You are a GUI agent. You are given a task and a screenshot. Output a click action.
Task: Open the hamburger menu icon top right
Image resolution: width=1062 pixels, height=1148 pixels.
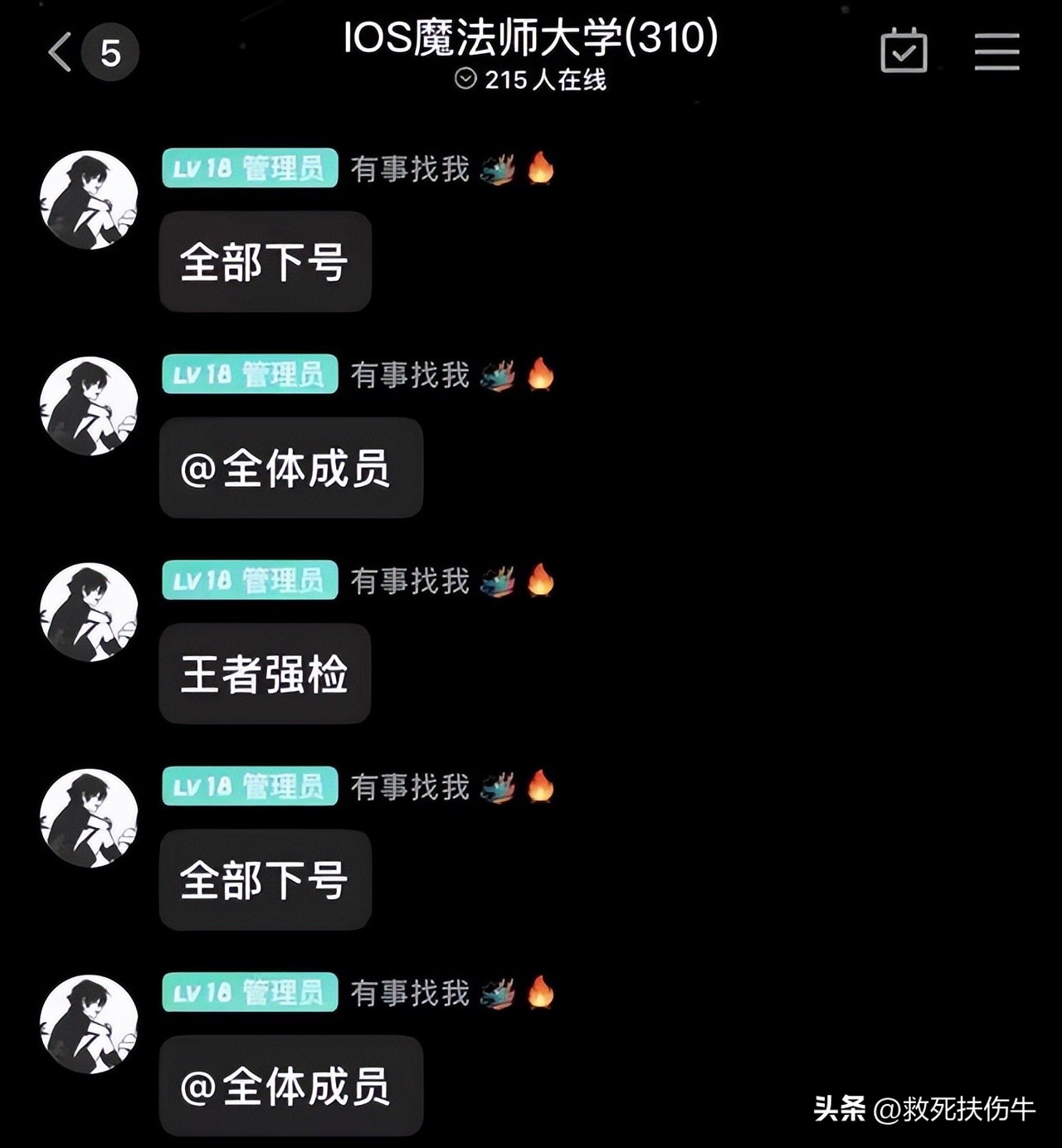(994, 50)
